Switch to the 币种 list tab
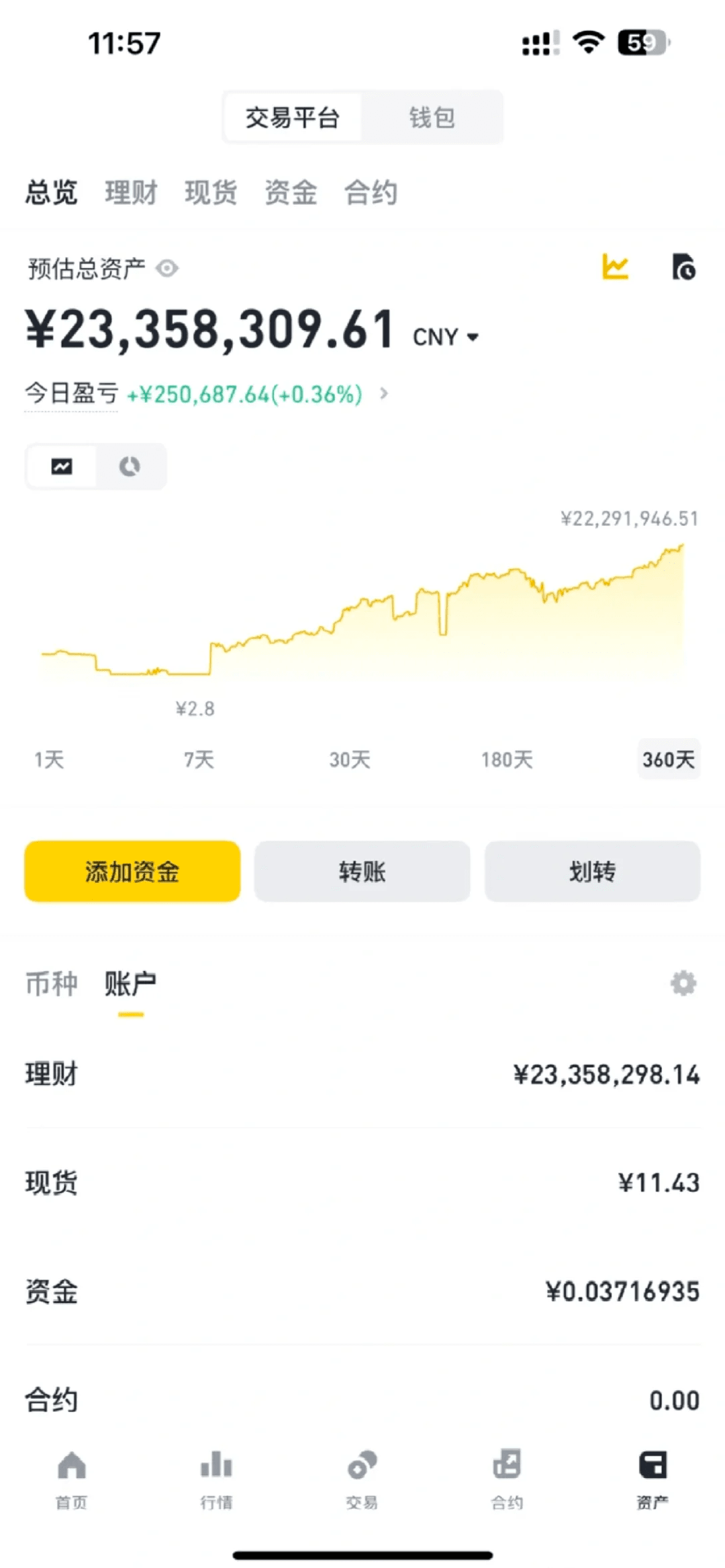Image resolution: width=725 pixels, height=1568 pixels. pos(52,984)
